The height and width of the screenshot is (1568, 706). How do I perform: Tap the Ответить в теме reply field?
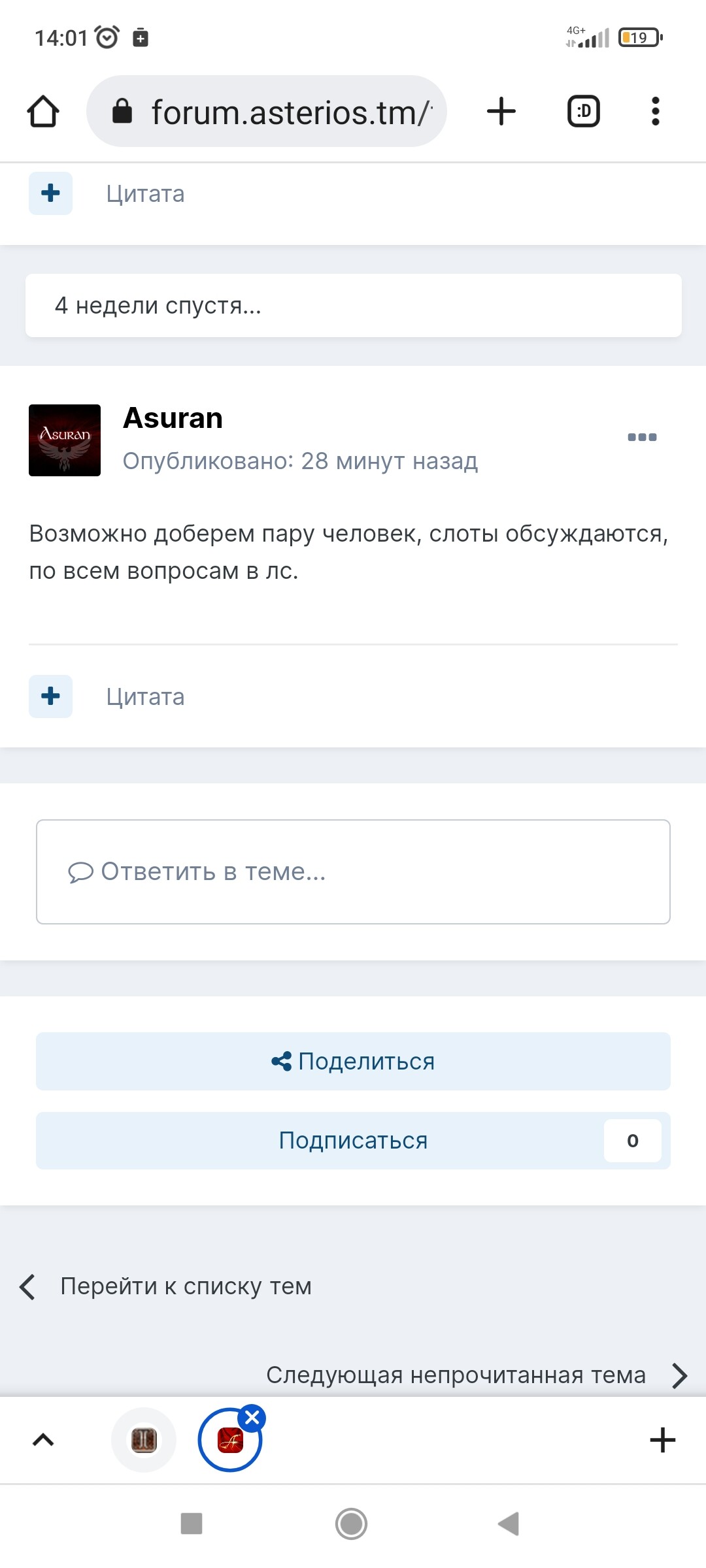tap(353, 872)
